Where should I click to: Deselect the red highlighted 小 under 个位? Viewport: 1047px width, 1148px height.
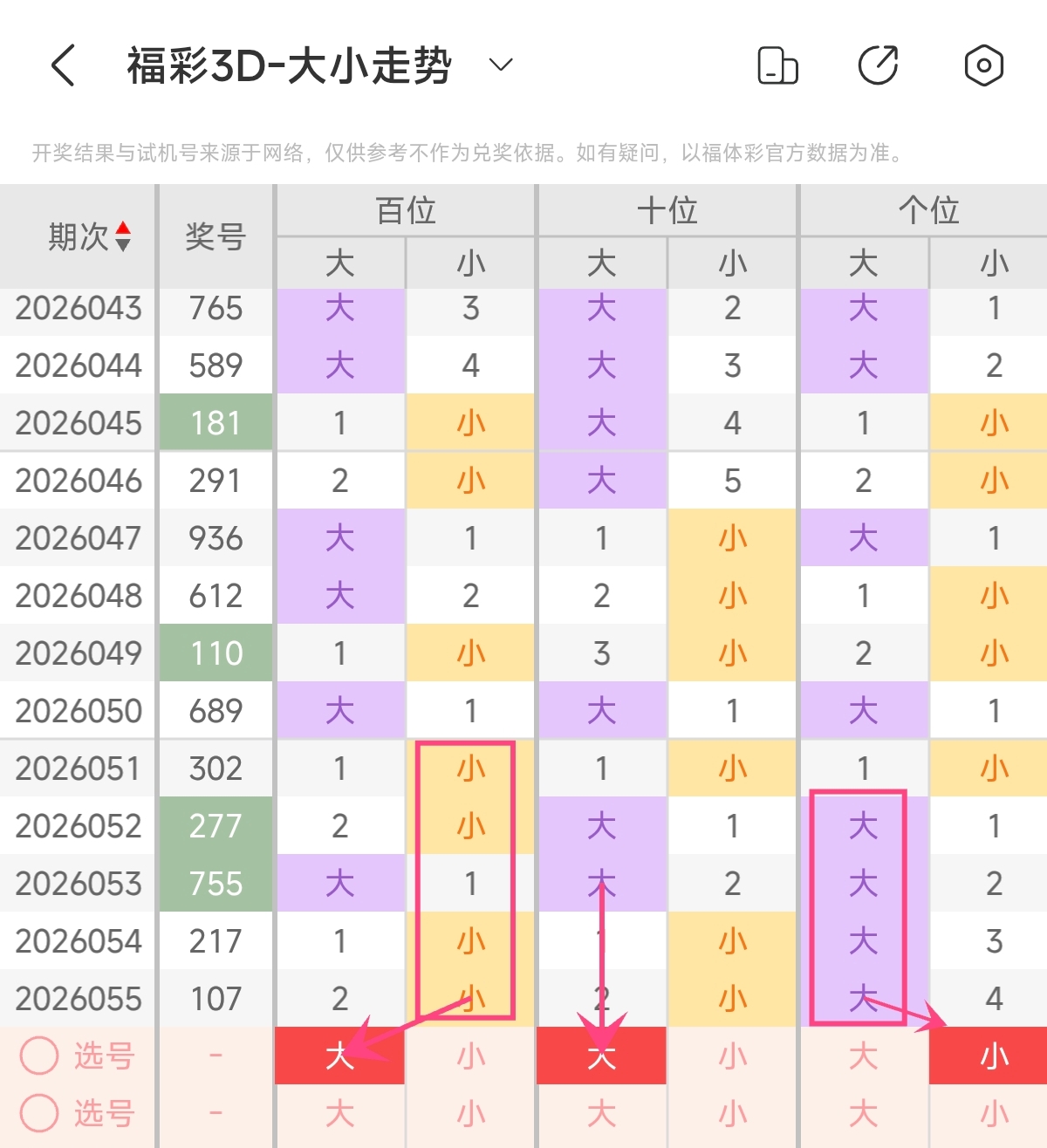pyautogui.click(x=994, y=1056)
